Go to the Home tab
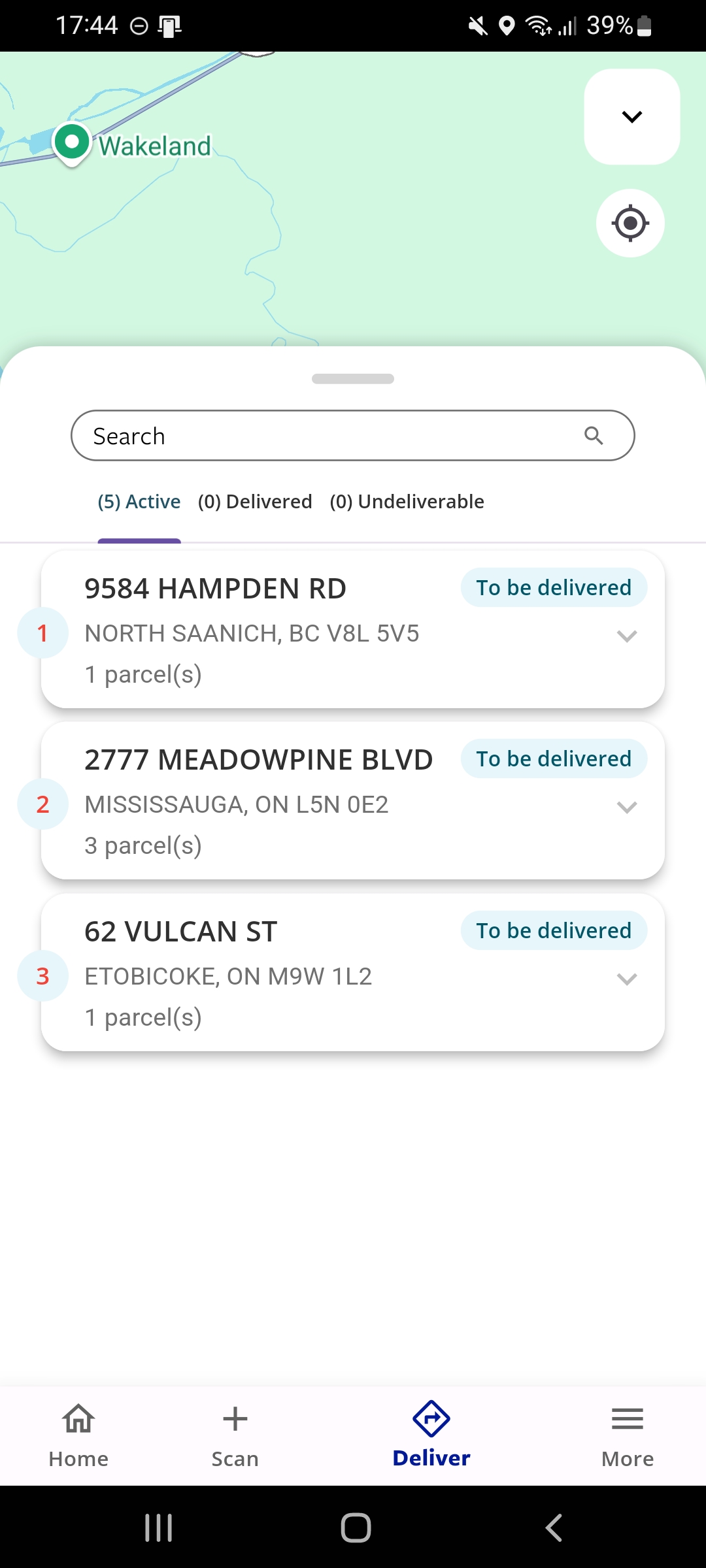706x1568 pixels. [78, 1436]
